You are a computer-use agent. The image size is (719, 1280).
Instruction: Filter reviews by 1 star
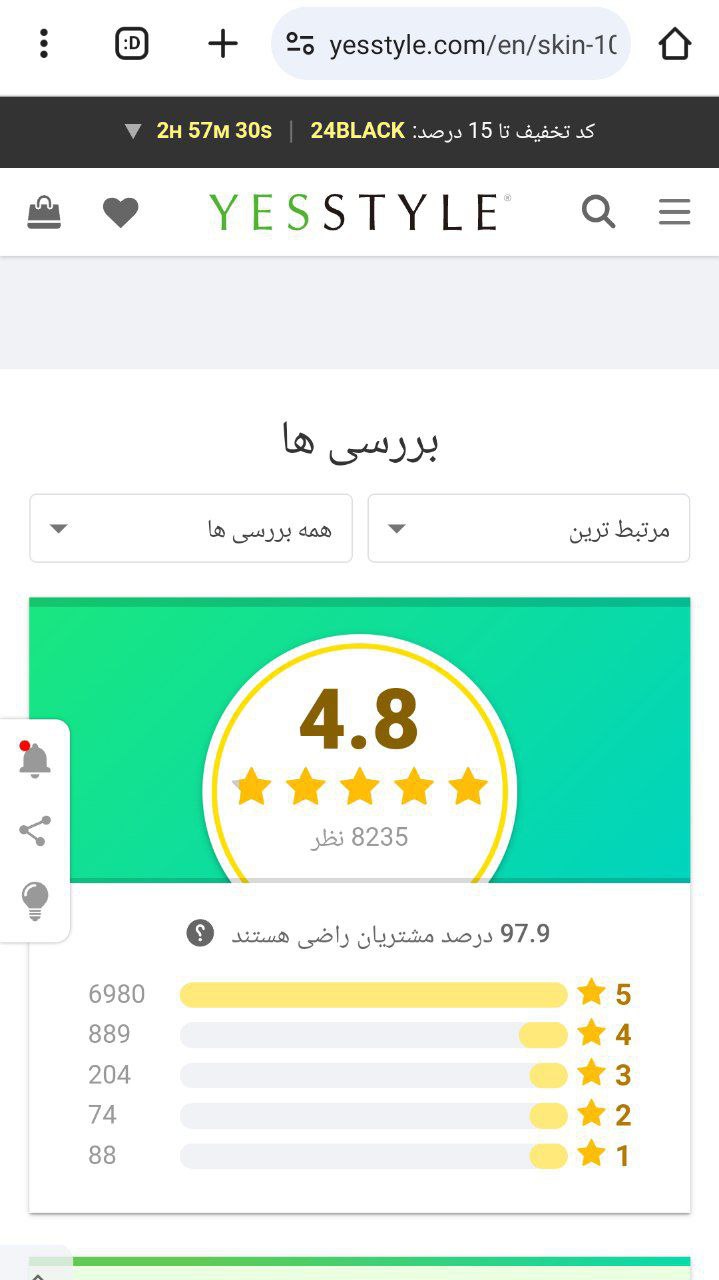pyautogui.click(x=360, y=1155)
